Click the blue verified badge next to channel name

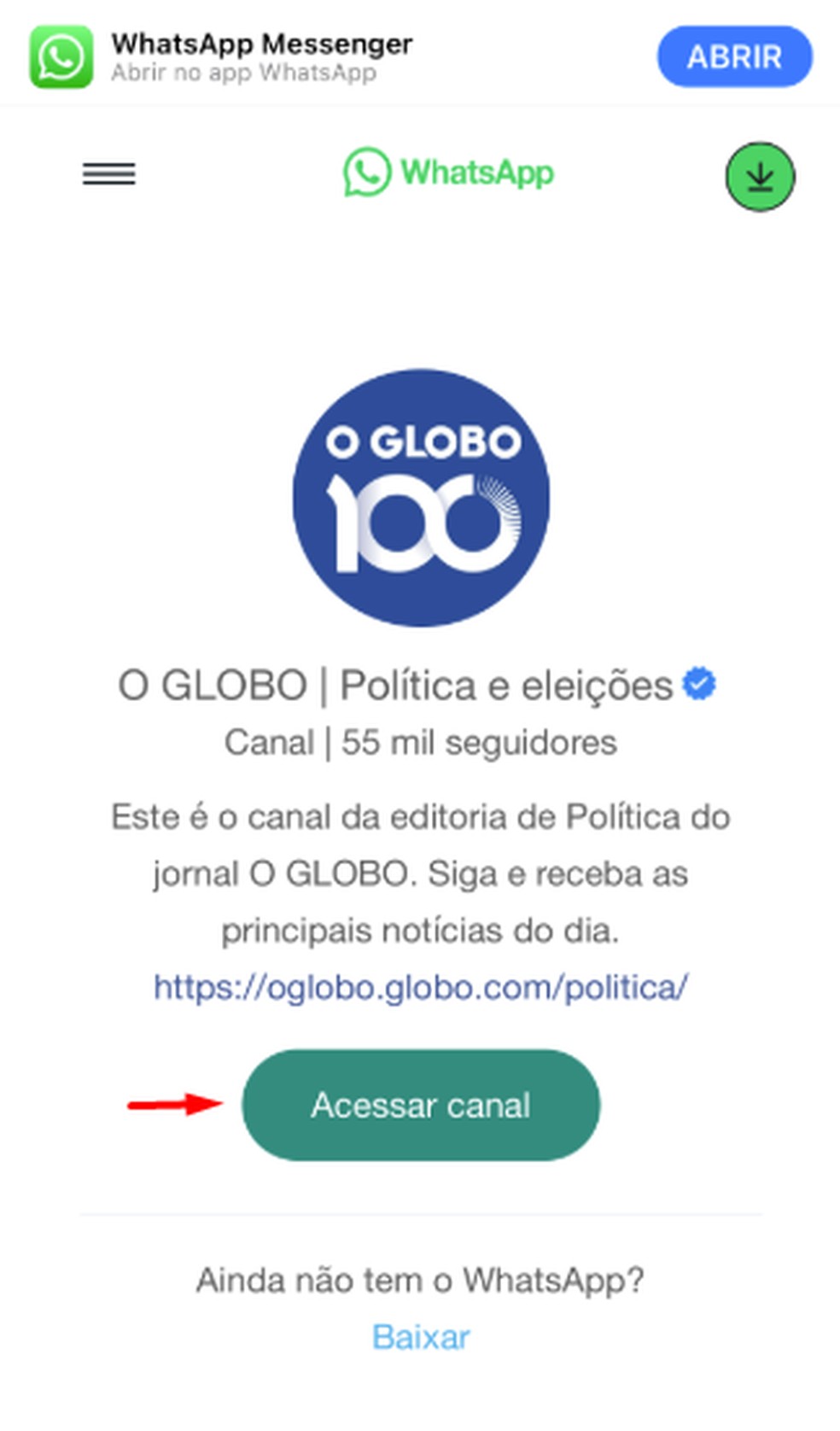[699, 680]
